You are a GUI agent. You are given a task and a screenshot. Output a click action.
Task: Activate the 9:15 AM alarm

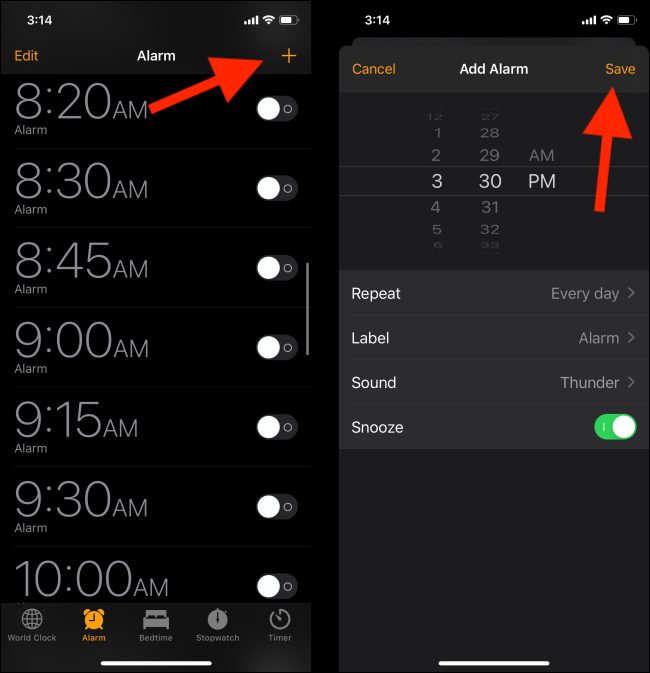(276, 427)
